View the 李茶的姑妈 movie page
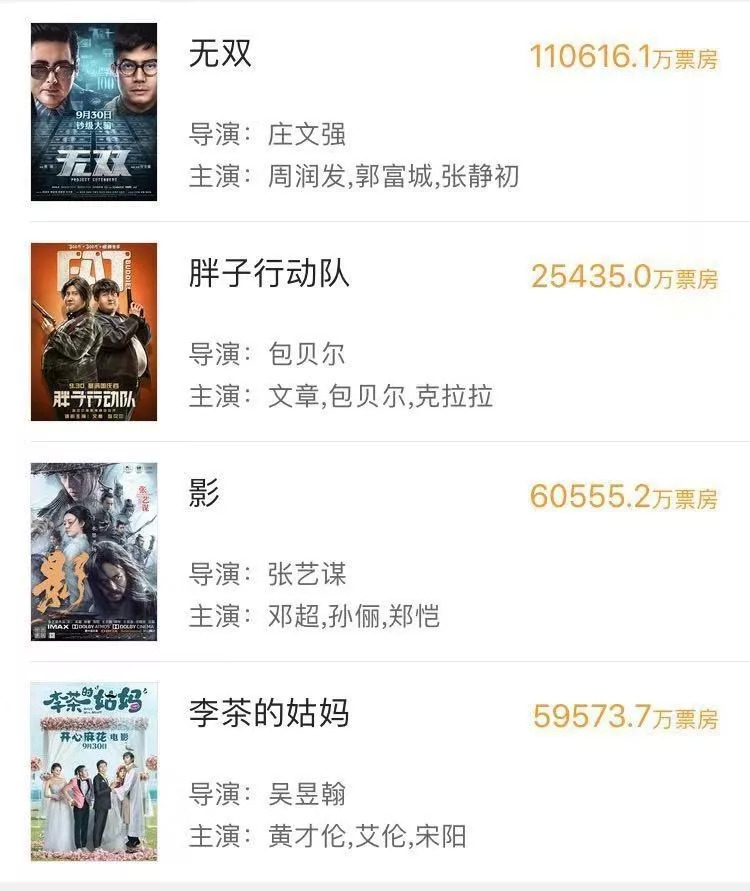The height and width of the screenshot is (891, 750). [269, 714]
